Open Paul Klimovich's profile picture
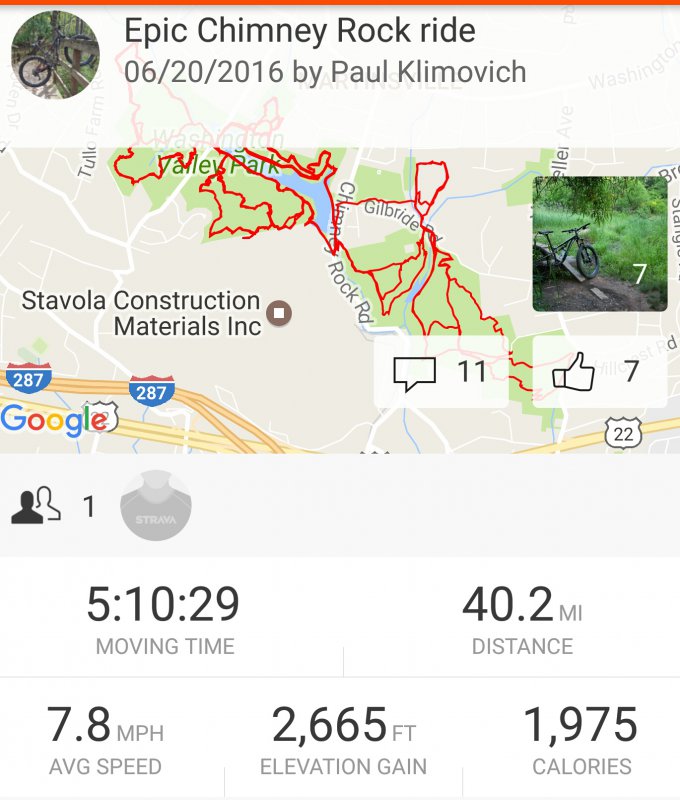The width and height of the screenshot is (680, 800). (x=55, y=55)
